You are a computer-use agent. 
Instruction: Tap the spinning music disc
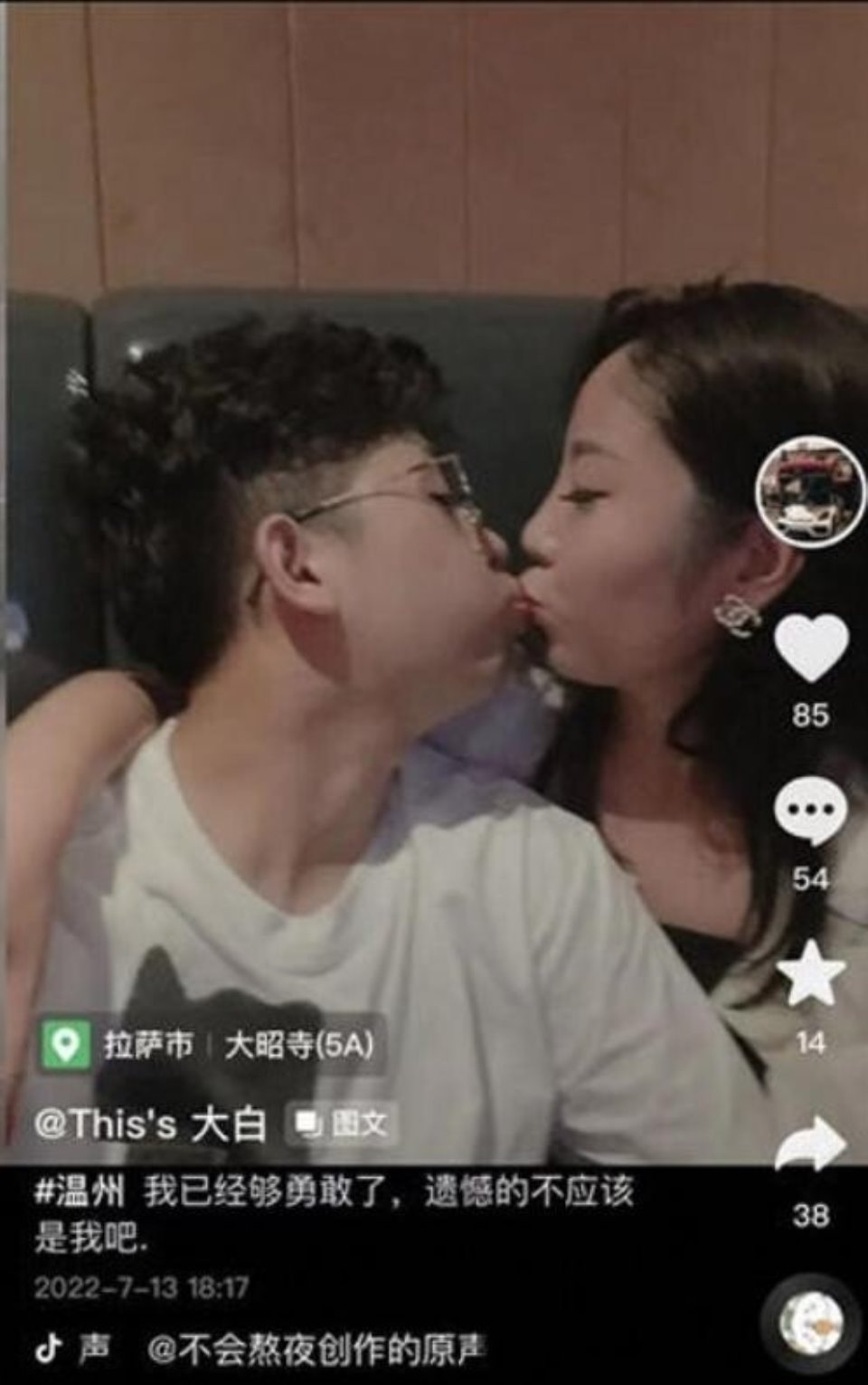pyautogui.click(x=810, y=1323)
